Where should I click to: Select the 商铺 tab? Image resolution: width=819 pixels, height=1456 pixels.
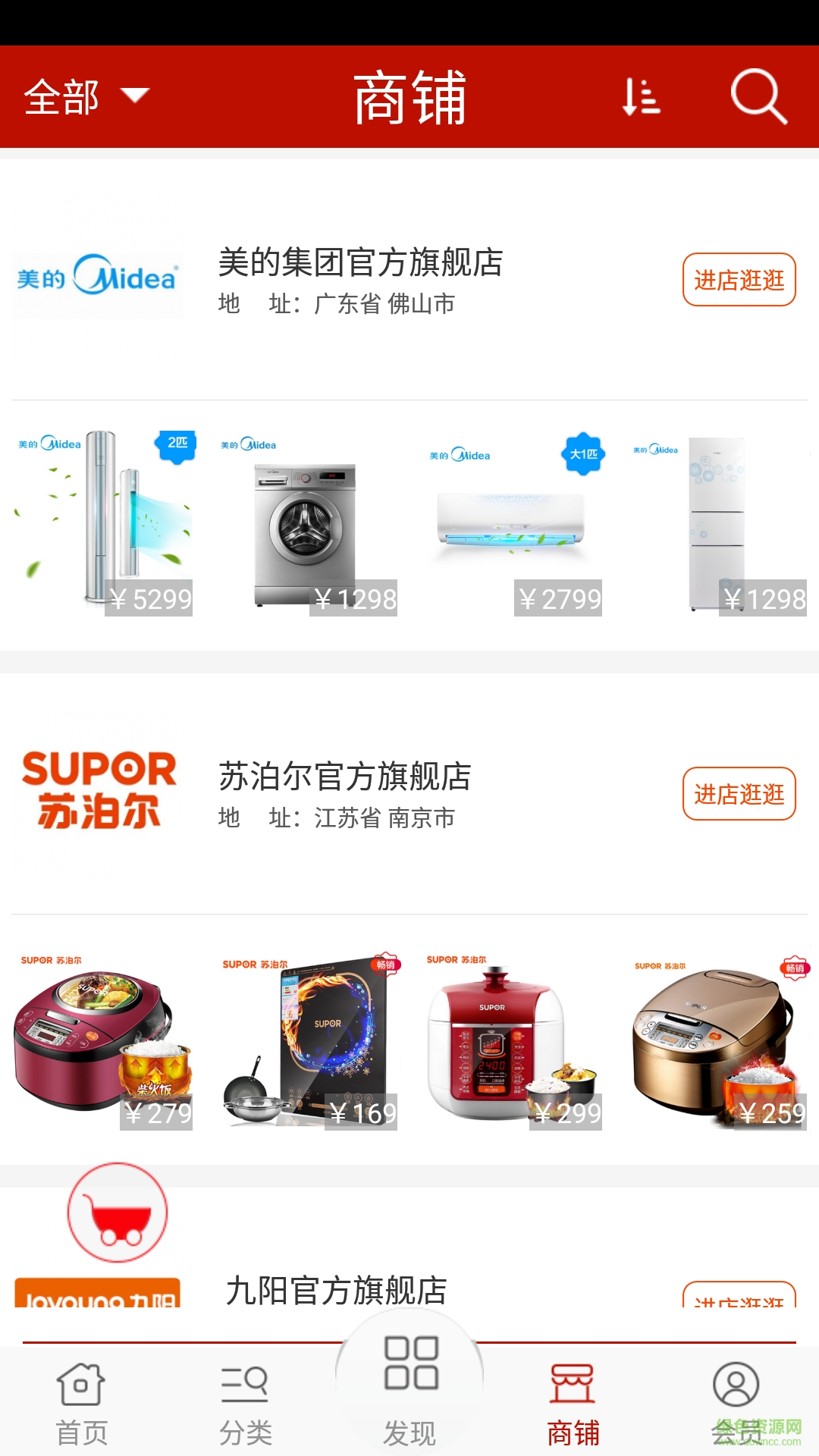573,1403
